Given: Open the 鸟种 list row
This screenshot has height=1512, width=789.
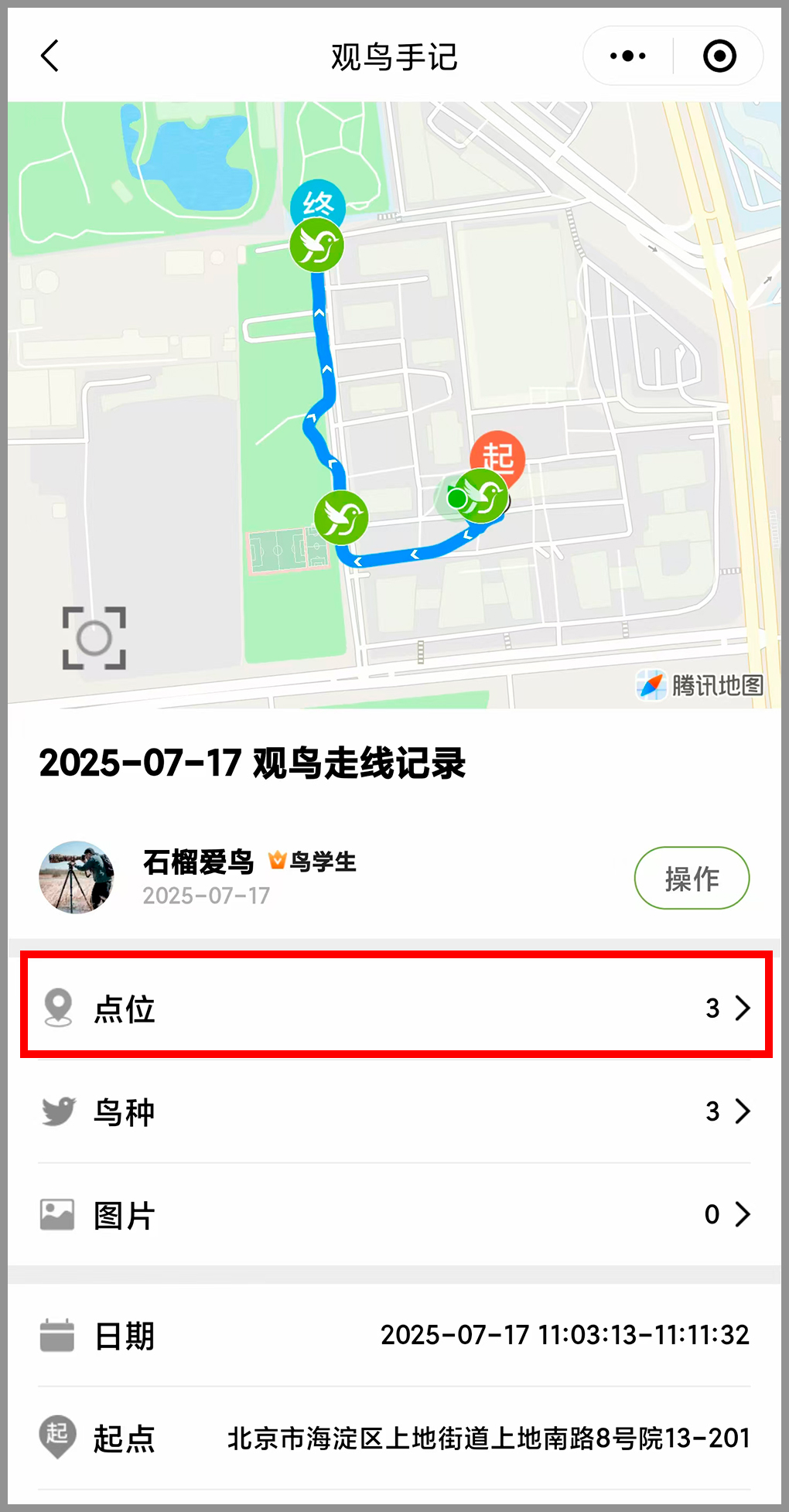Looking at the screenshot, I should [395, 1111].
